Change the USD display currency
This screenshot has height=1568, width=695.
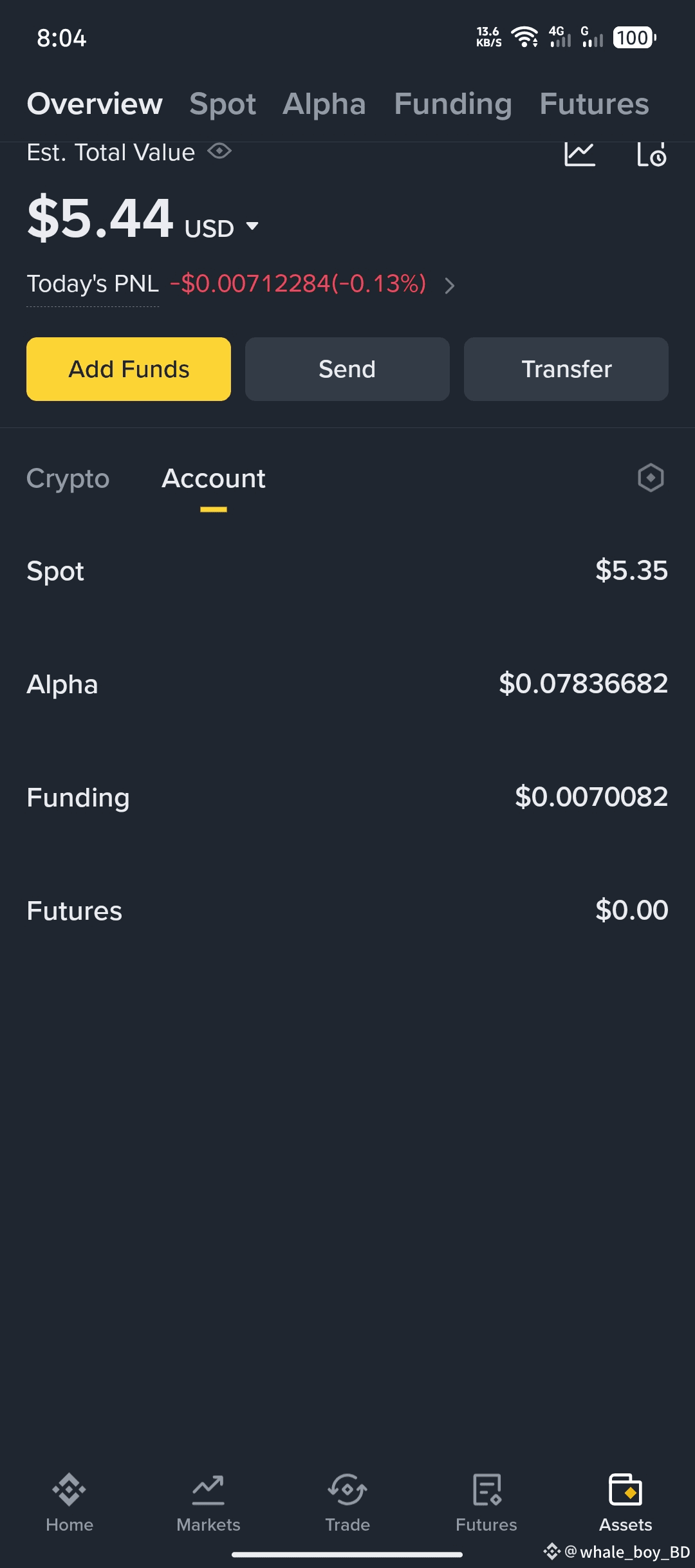pos(222,228)
